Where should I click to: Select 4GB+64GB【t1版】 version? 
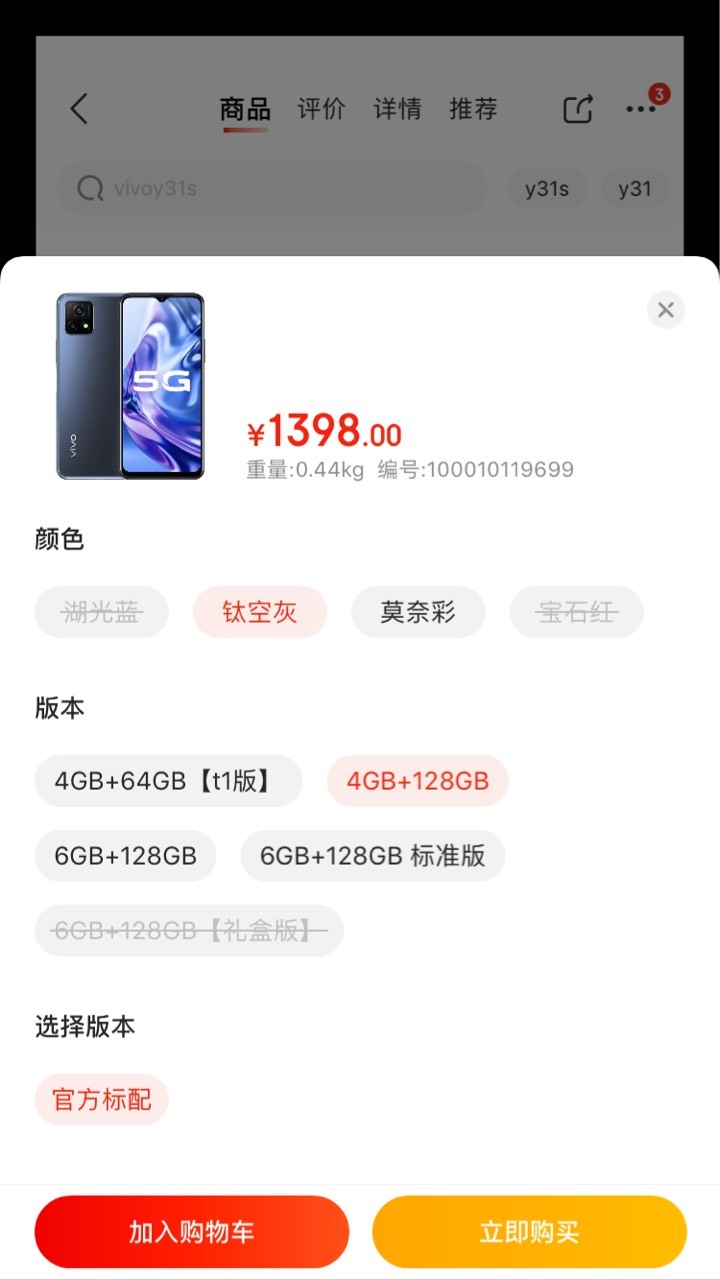tap(168, 781)
